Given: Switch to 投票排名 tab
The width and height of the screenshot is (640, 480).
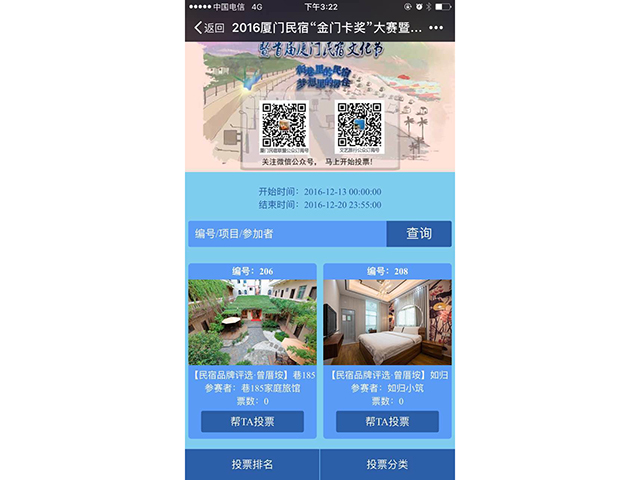Looking at the screenshot, I should coord(252,464).
